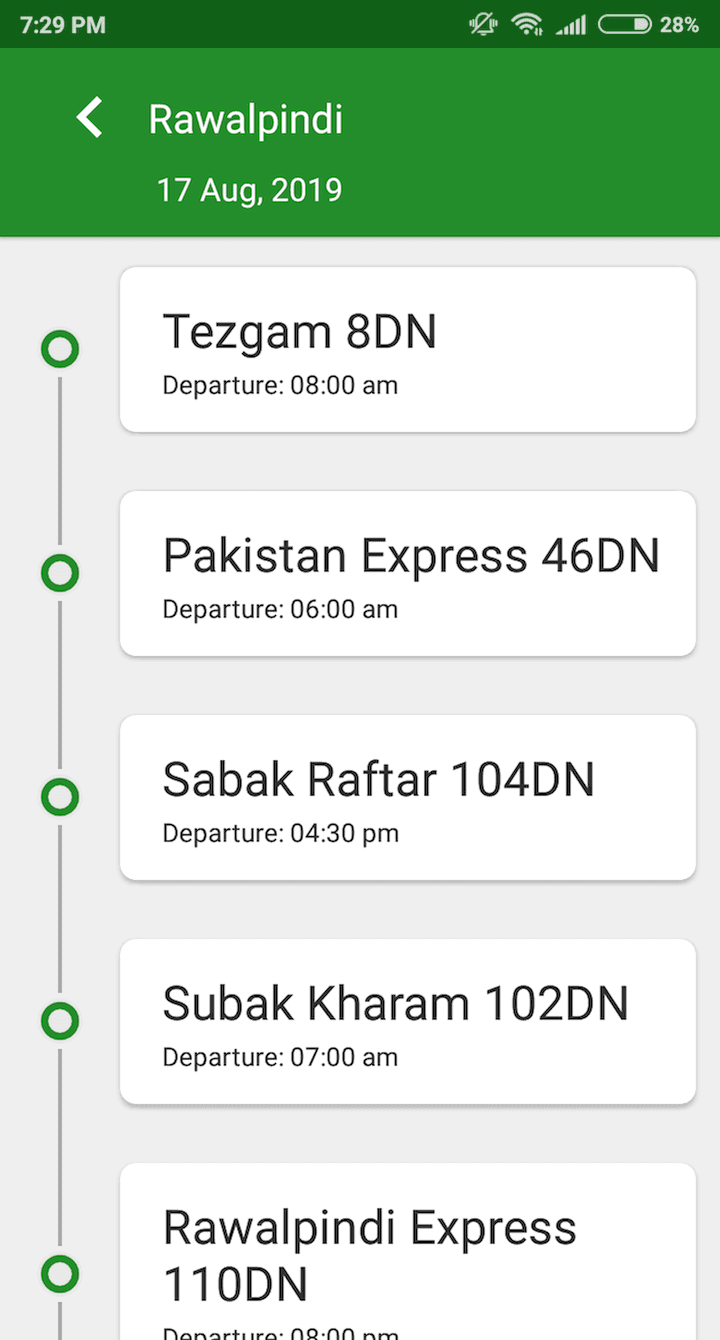Select the timeline dot beside Subak Kharam 102DN
The image size is (720, 1340).
pos(60,1021)
